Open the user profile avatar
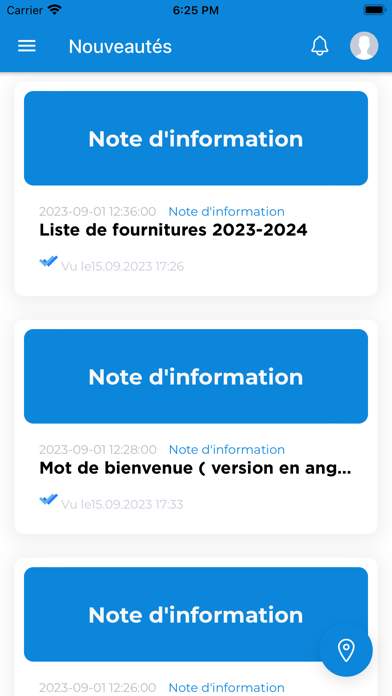Viewport: 392px width, 696px height. pos(364,46)
